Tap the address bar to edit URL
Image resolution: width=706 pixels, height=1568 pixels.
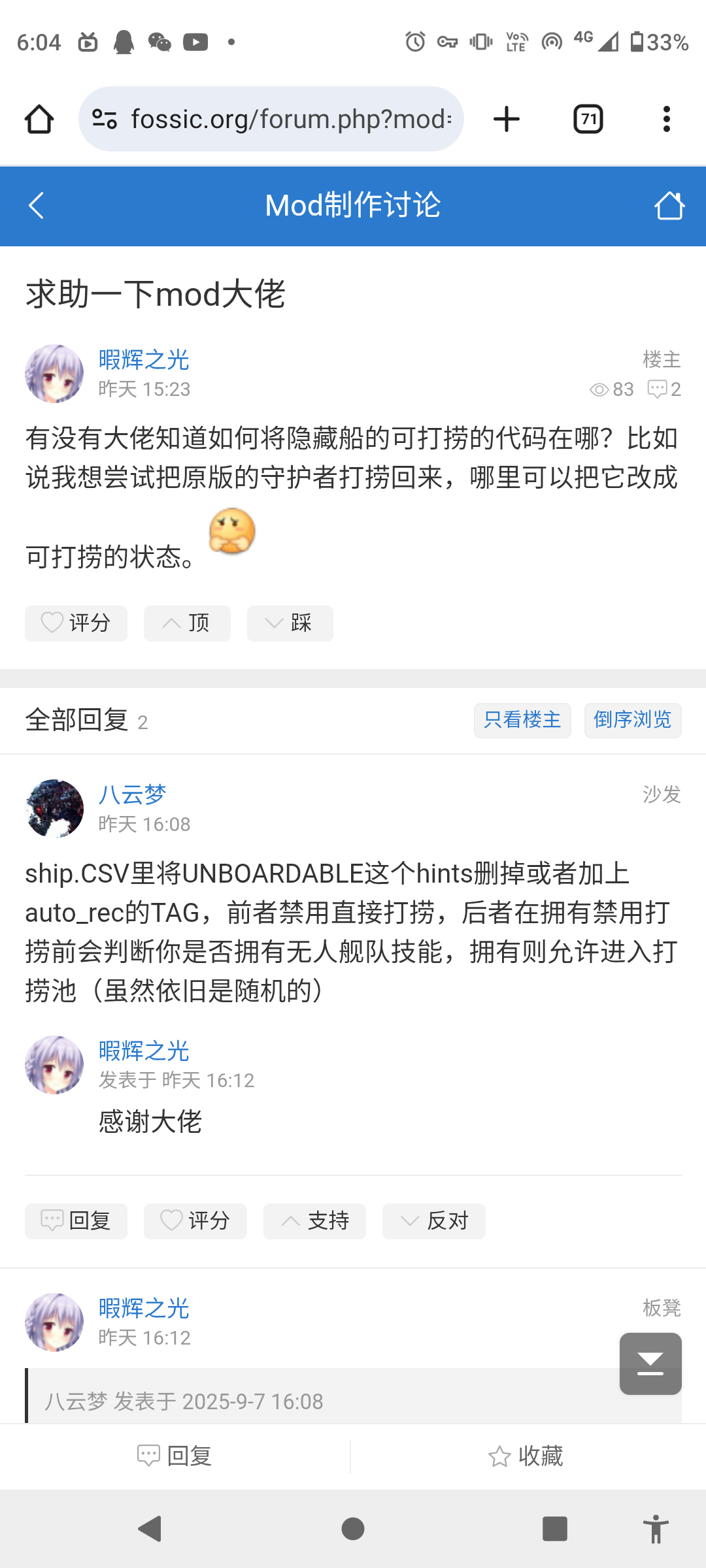pos(288,118)
